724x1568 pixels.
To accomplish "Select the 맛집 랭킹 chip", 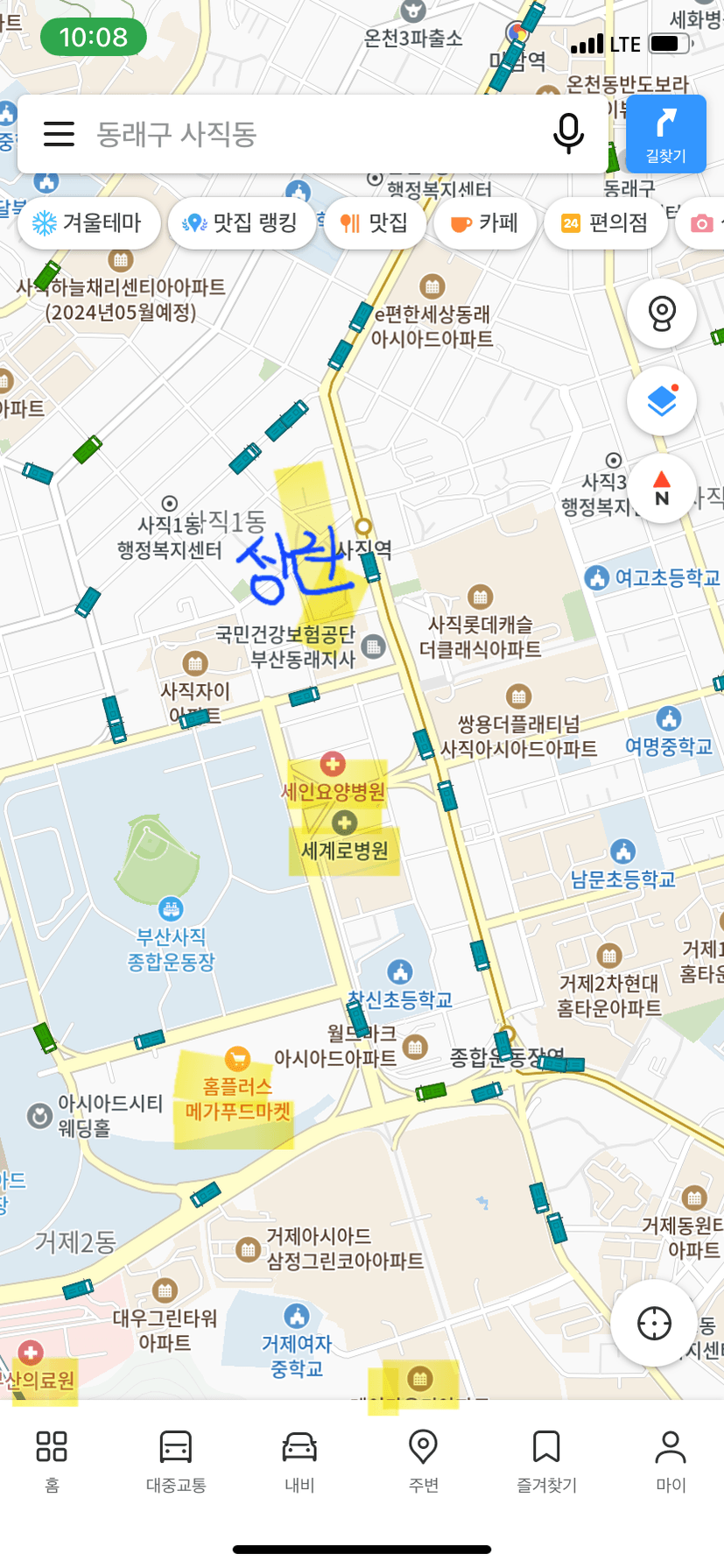I will [x=242, y=223].
